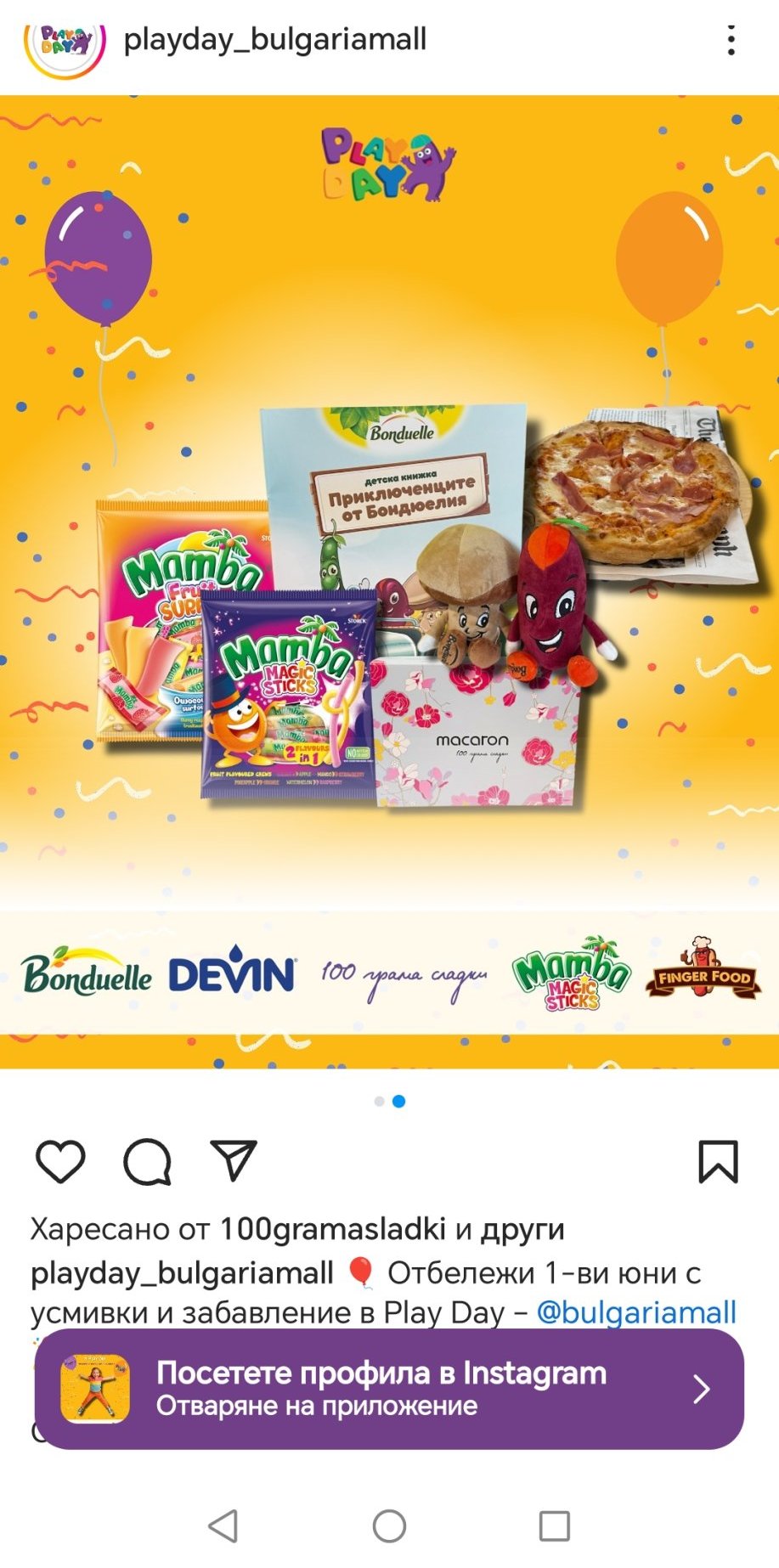This screenshot has height=1568, width=779.
Task: Share the post with the paper-plane icon
Action: tap(234, 1160)
